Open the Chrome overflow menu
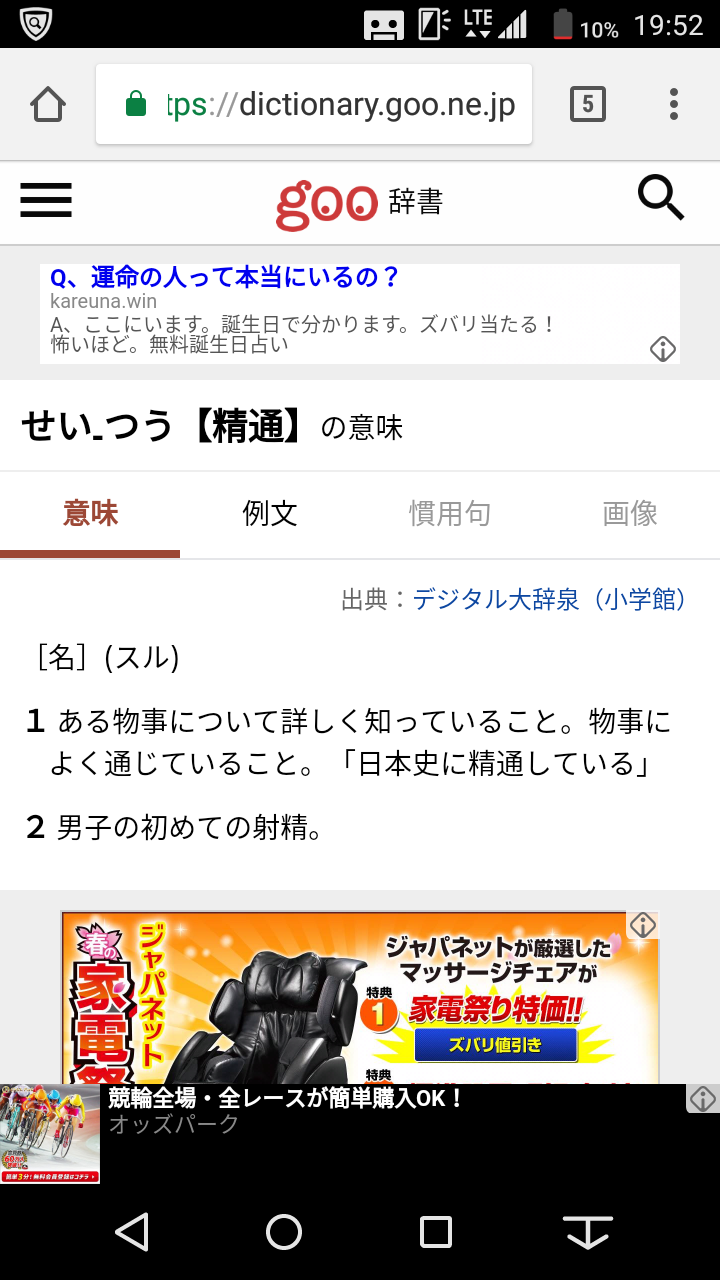The height and width of the screenshot is (1280, 720). (674, 104)
